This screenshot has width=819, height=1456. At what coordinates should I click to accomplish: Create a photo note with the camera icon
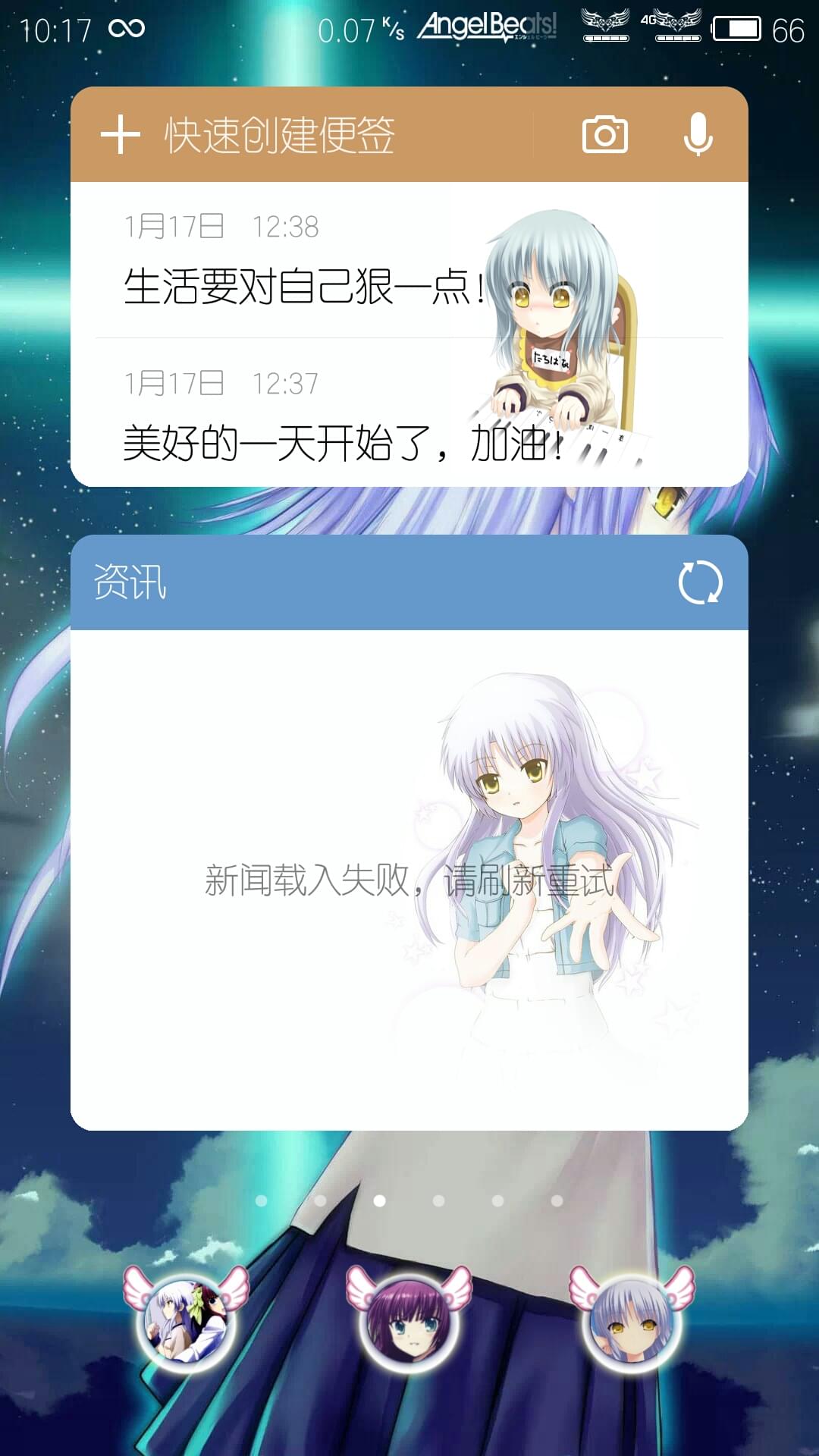coord(604,135)
